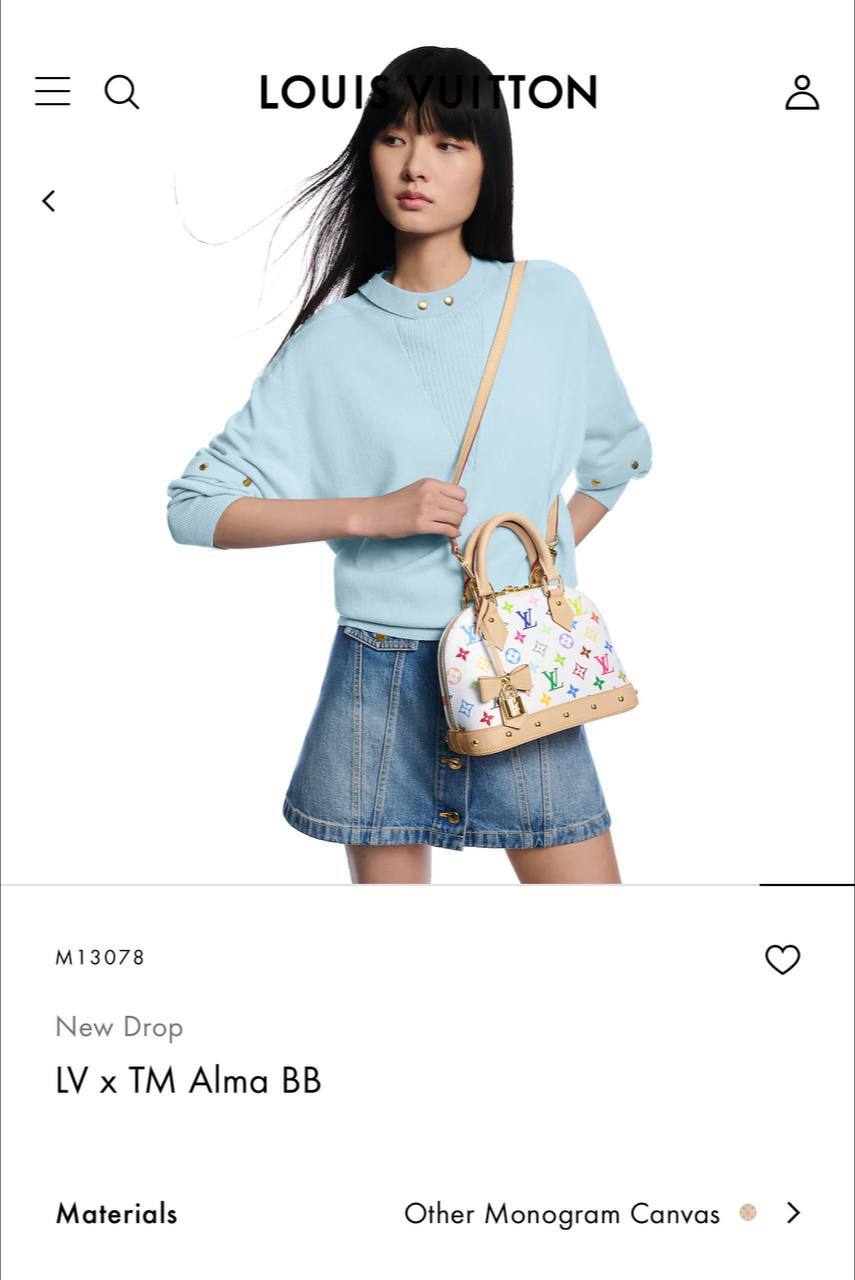This screenshot has height=1280, width=855.
Task: Open the hamburger menu
Action: 52,91
